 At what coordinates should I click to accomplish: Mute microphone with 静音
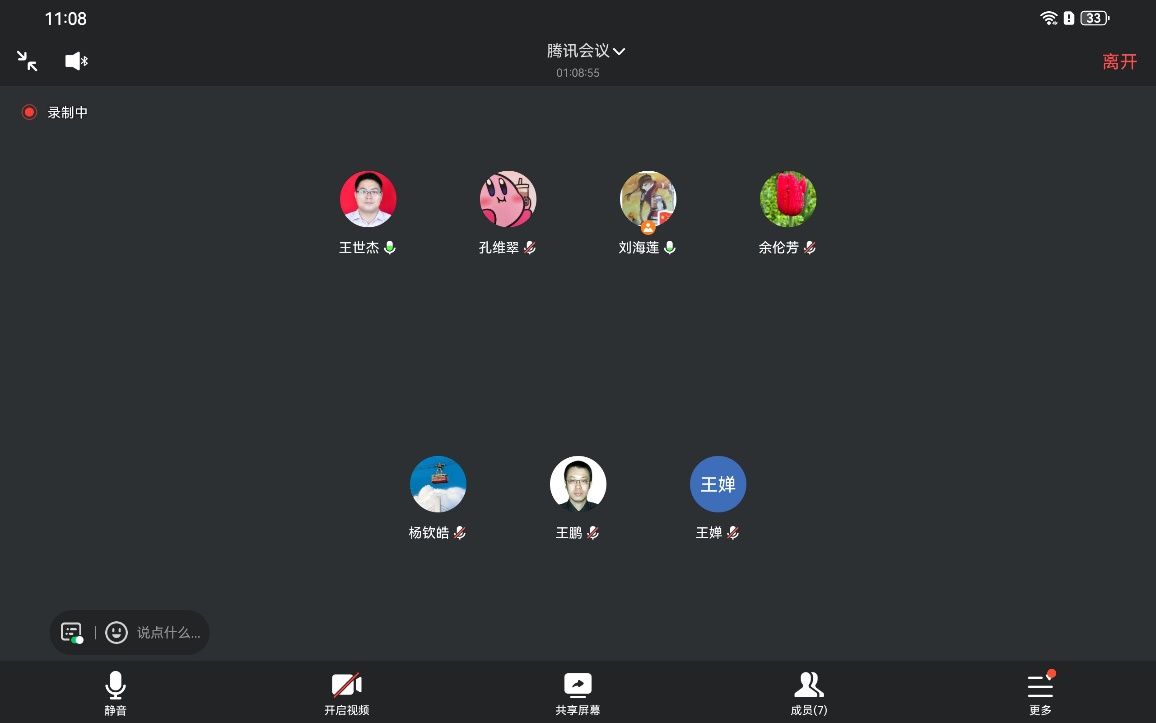click(116, 693)
